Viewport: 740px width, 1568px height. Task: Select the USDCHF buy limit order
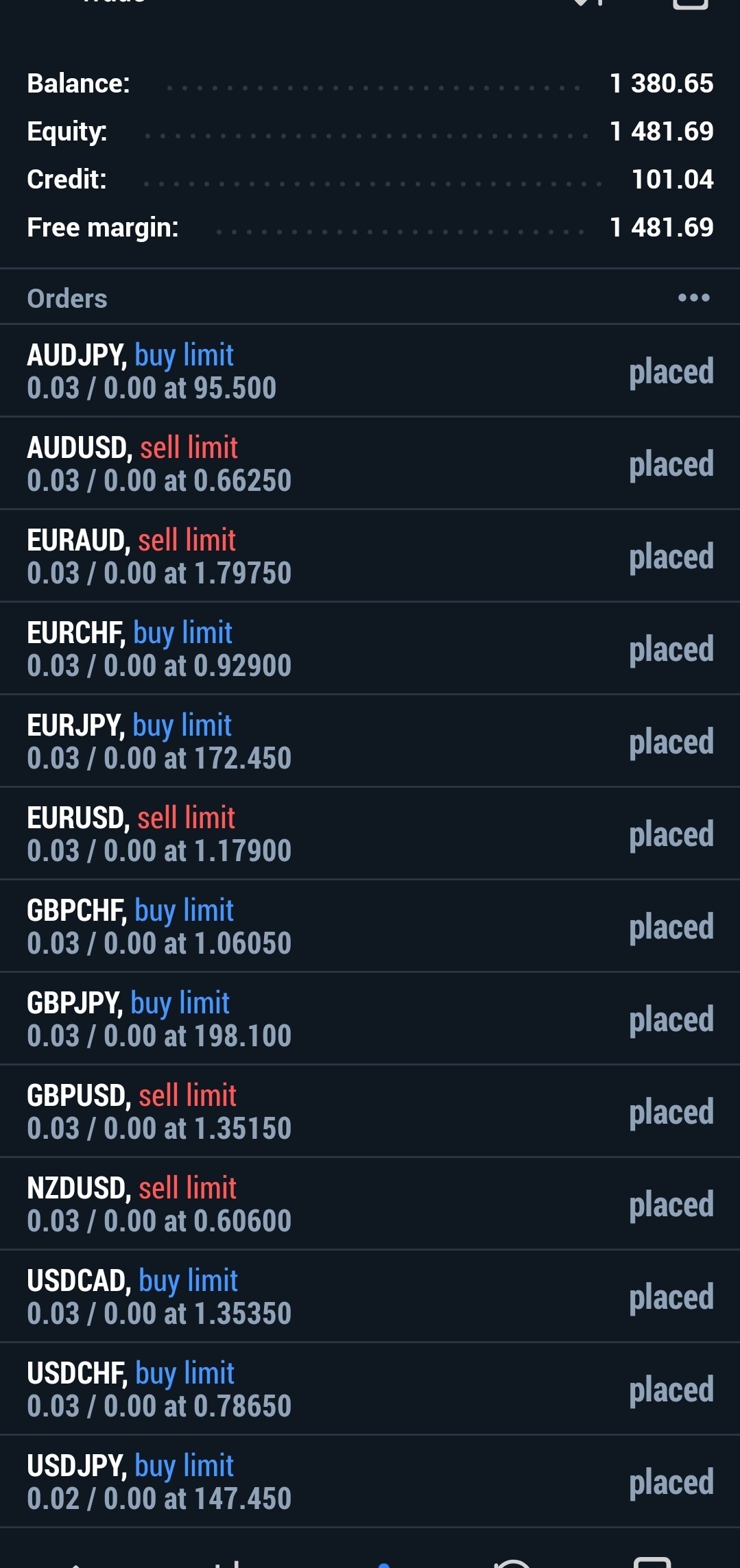point(370,1389)
